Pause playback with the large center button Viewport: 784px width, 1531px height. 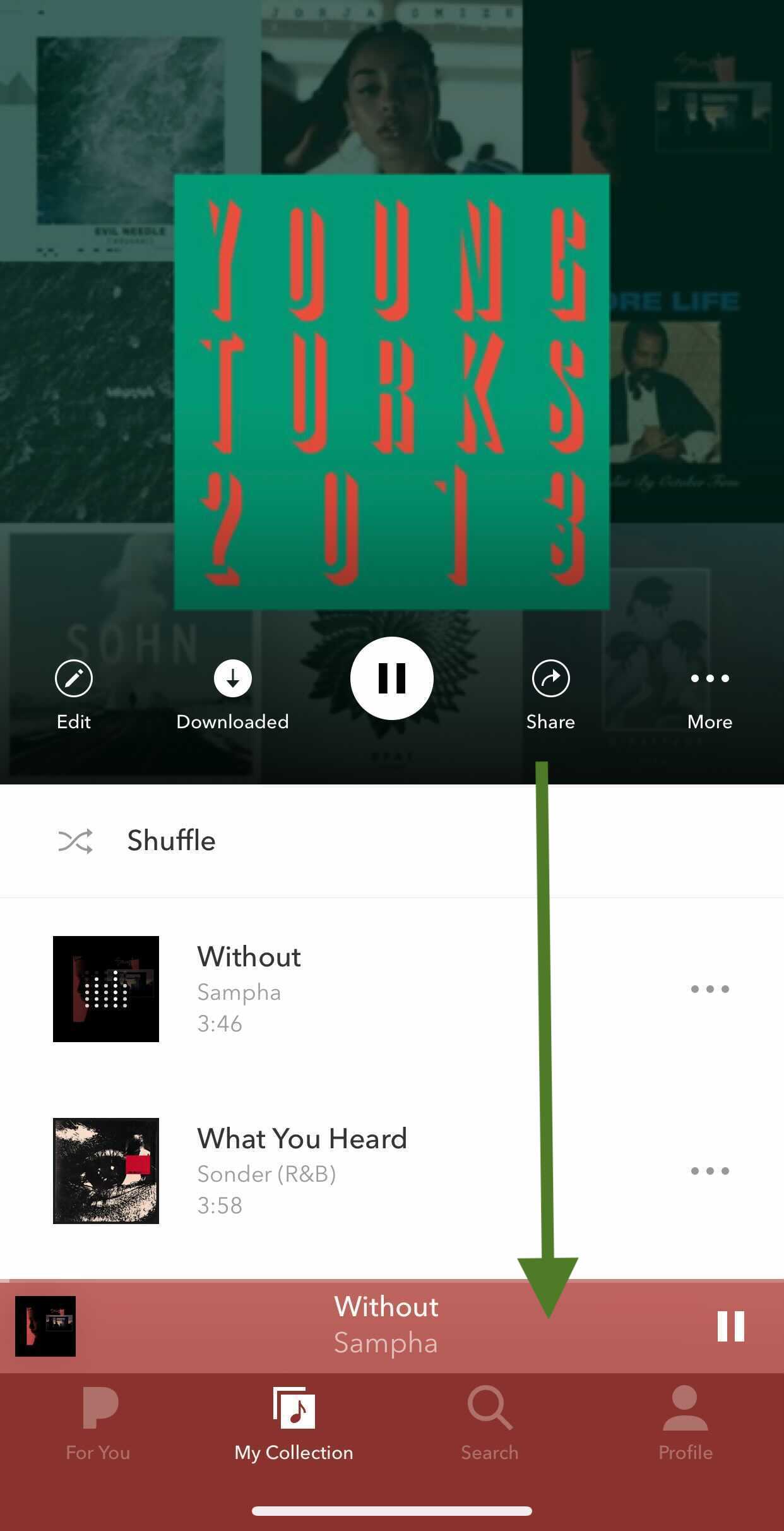[391, 678]
